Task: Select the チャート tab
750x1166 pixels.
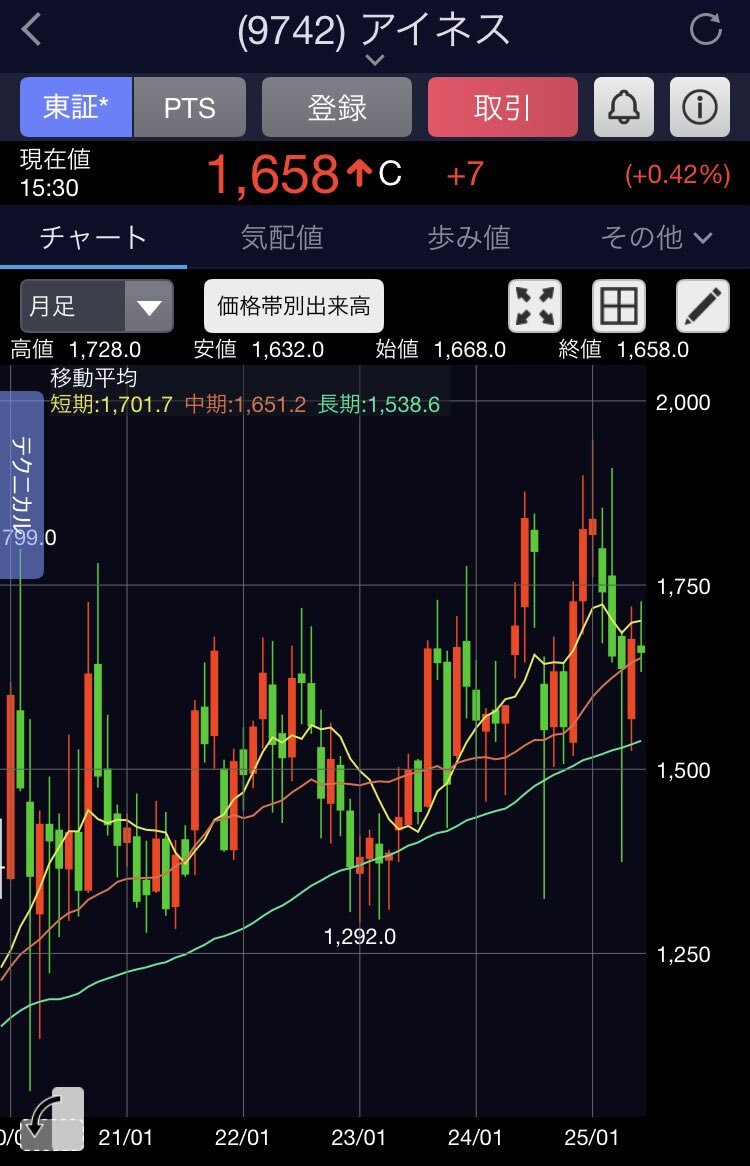Action: pyautogui.click(x=93, y=237)
